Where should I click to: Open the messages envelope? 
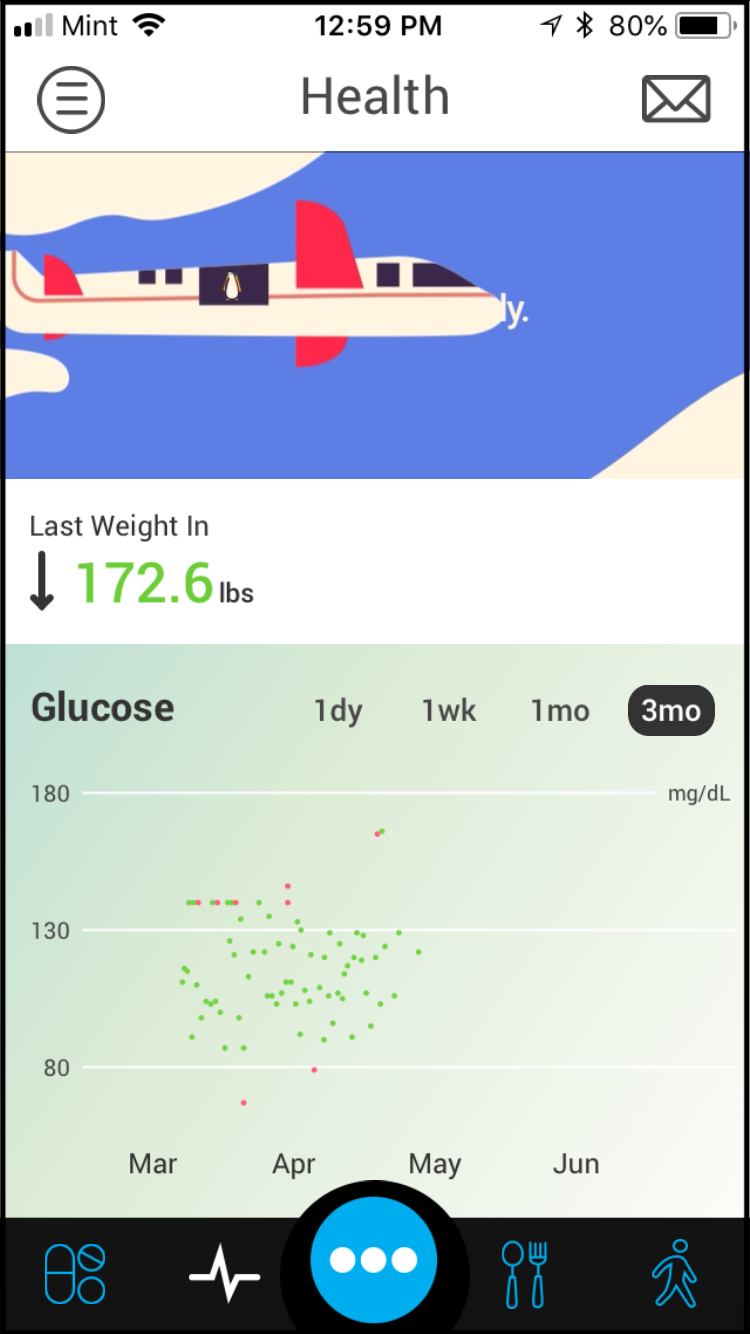pos(676,99)
